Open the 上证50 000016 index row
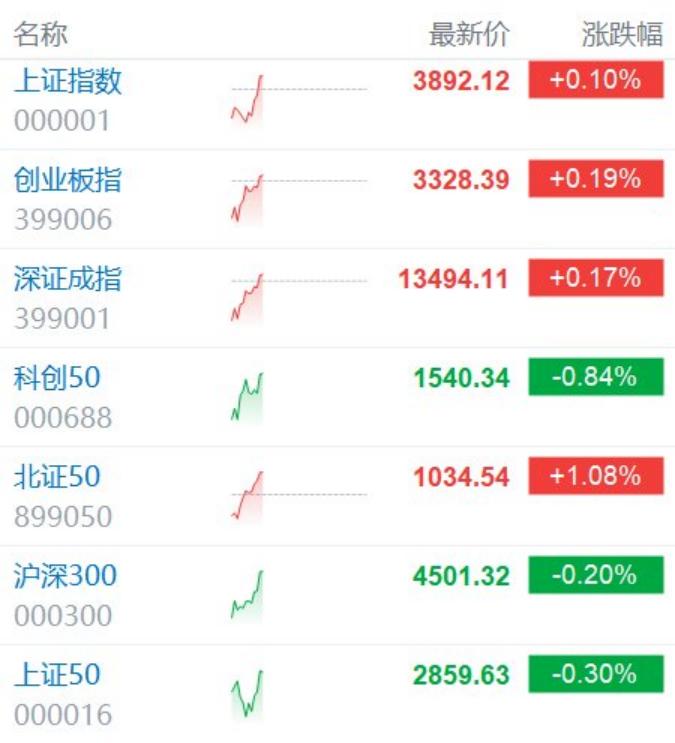Image resolution: width=675 pixels, height=743 pixels. coord(338,694)
